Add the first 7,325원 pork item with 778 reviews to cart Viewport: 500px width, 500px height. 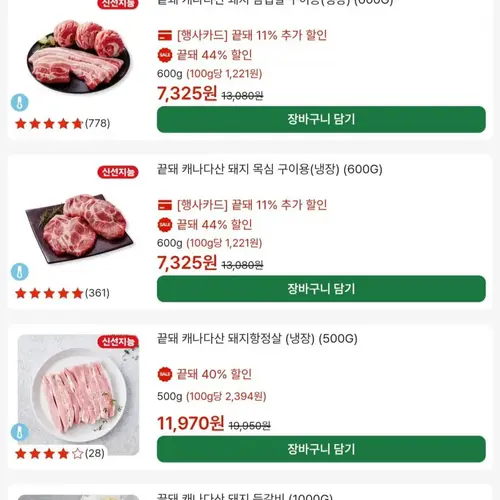coord(321,119)
